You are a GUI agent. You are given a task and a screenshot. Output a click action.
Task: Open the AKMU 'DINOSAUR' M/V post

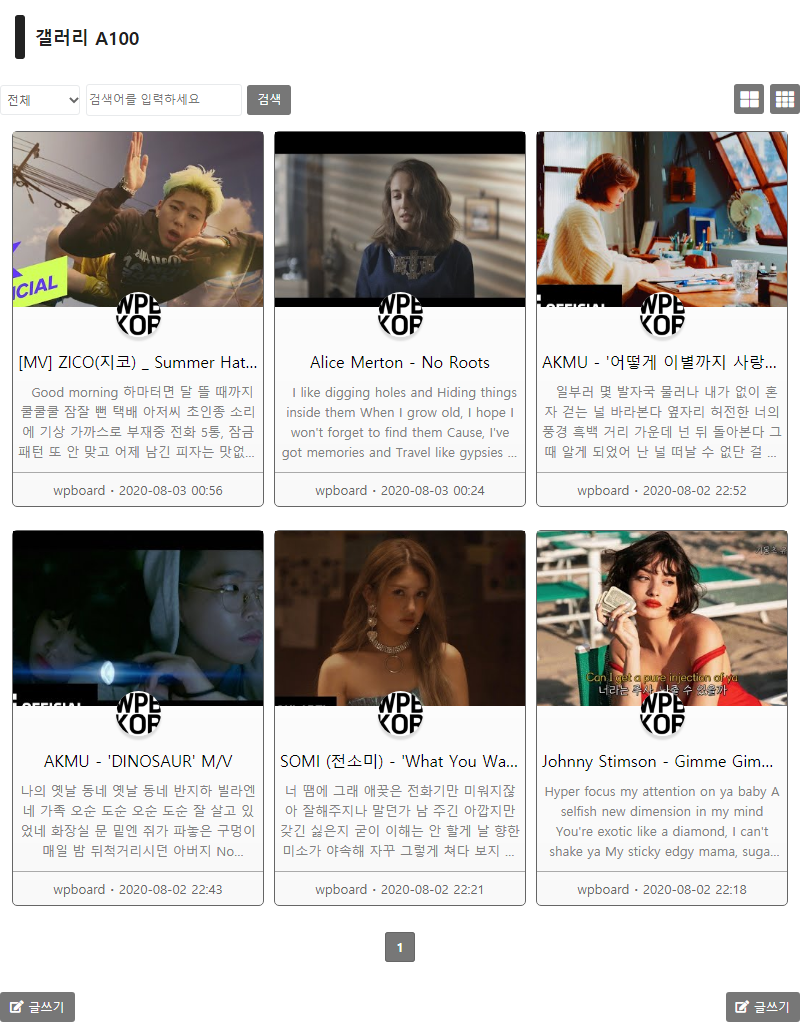(138, 761)
